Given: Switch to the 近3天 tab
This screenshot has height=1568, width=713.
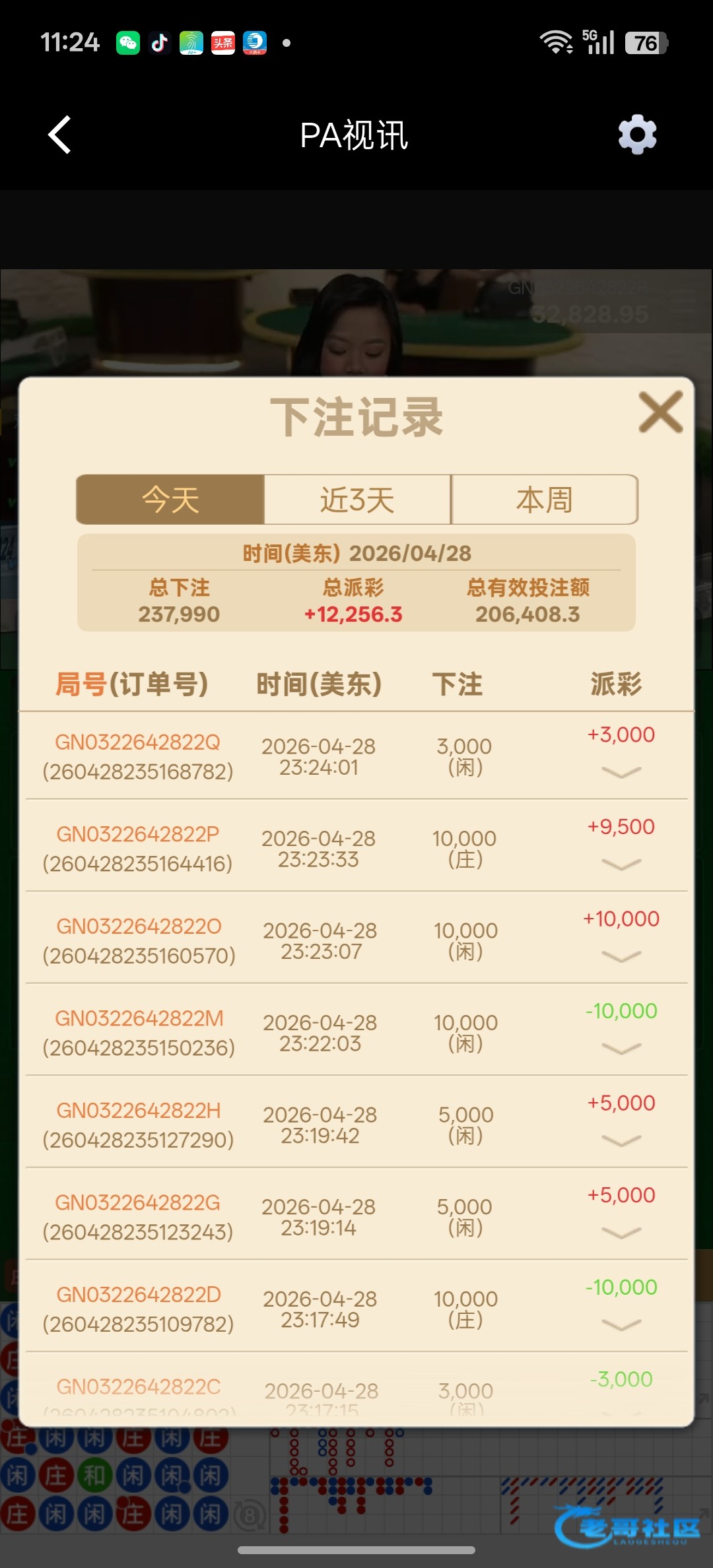Looking at the screenshot, I should tap(357, 500).
